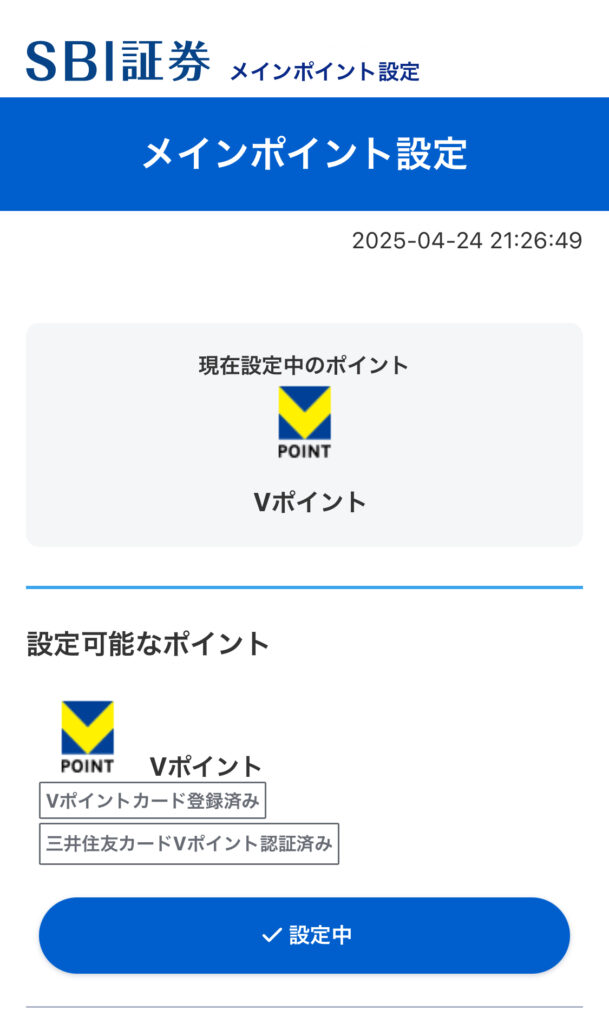Tap the 設定中 button for Vポイント

(304, 935)
